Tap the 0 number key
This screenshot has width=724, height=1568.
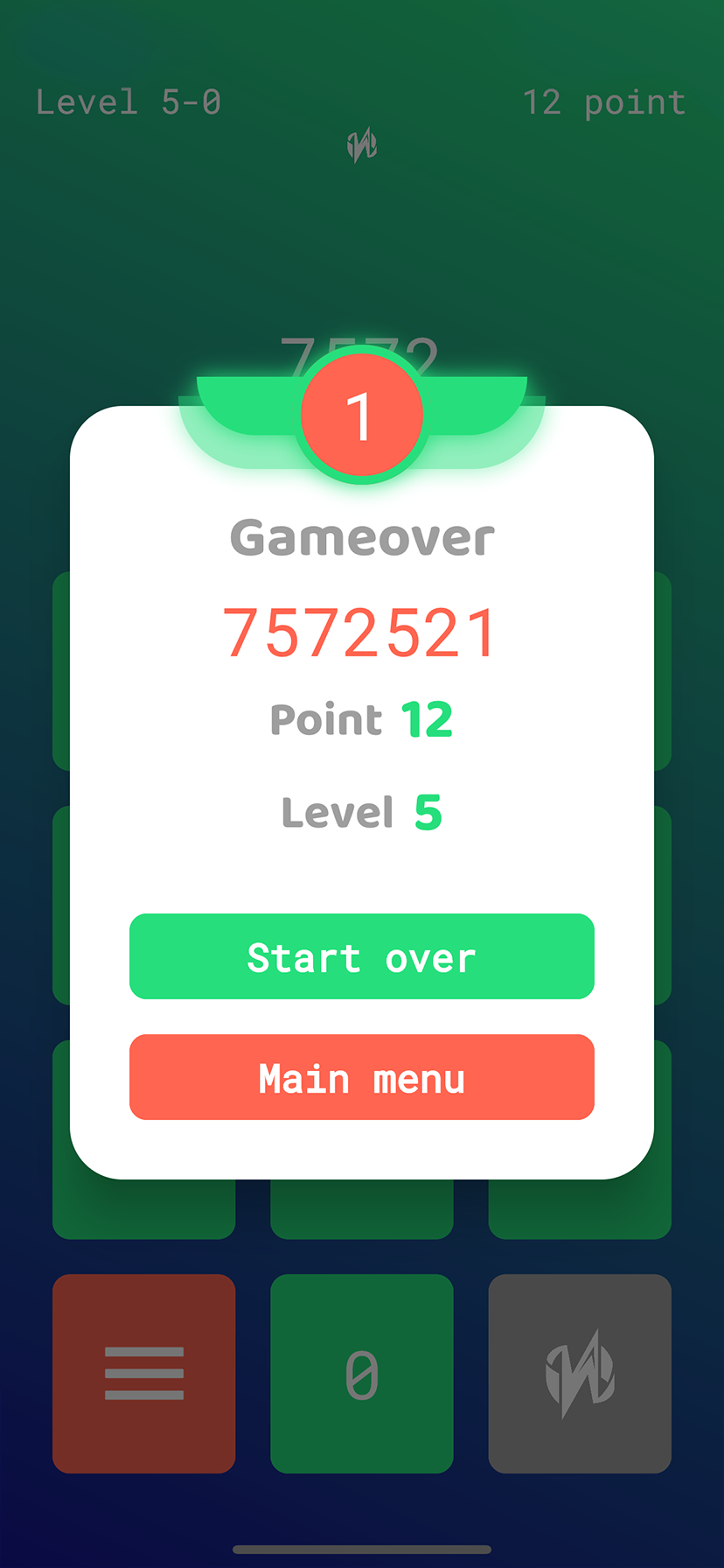[x=362, y=1373]
